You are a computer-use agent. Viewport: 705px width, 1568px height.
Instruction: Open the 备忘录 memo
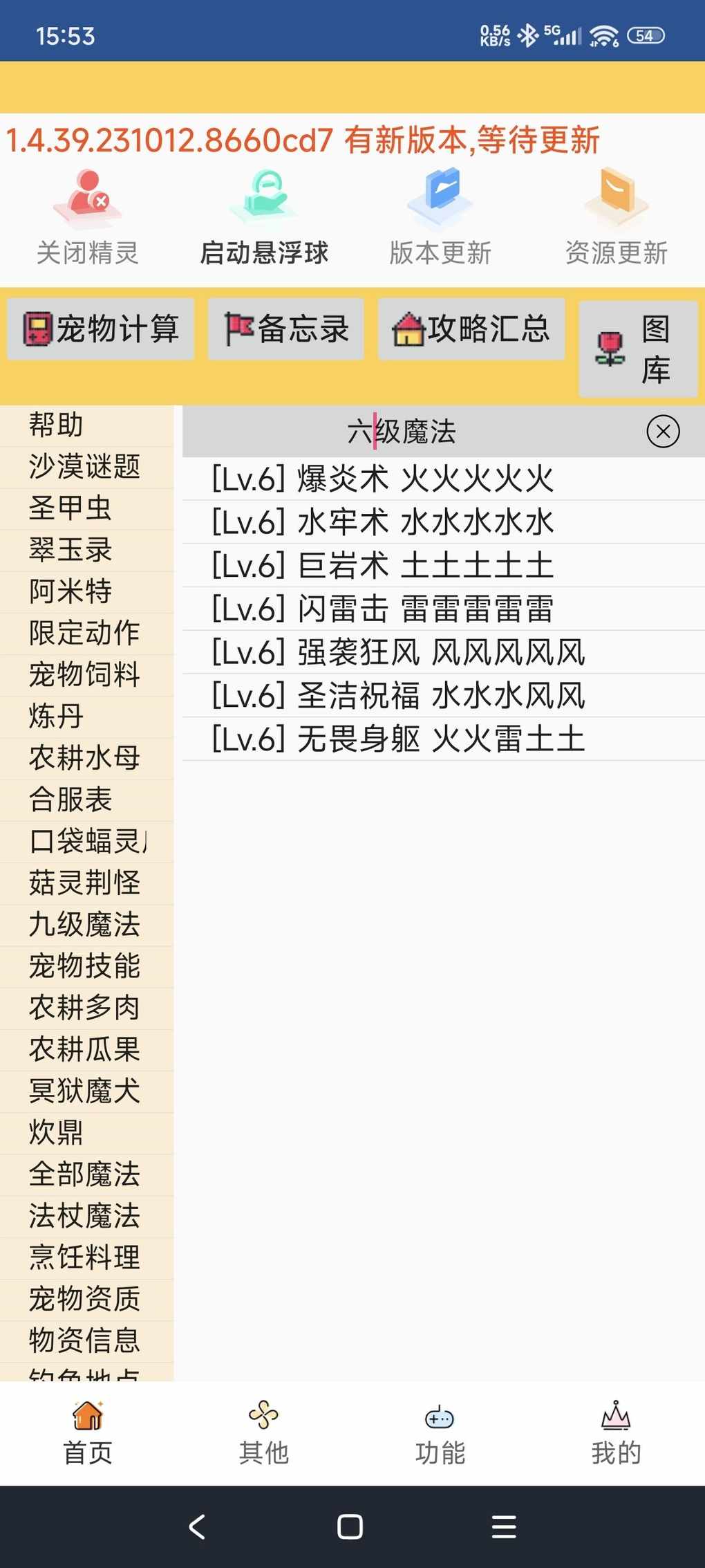point(286,329)
